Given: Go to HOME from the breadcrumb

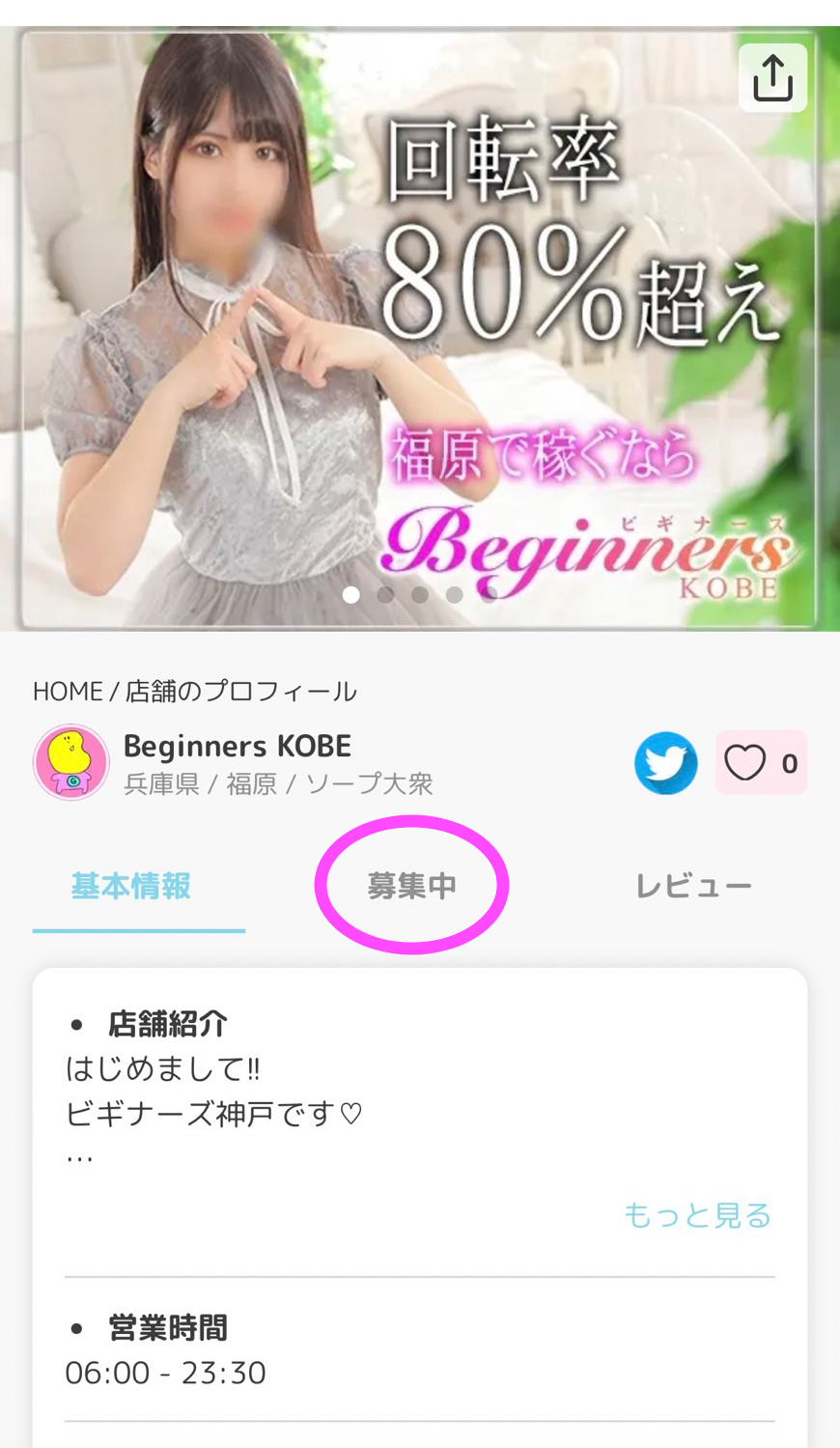Looking at the screenshot, I should pyautogui.click(x=68, y=692).
